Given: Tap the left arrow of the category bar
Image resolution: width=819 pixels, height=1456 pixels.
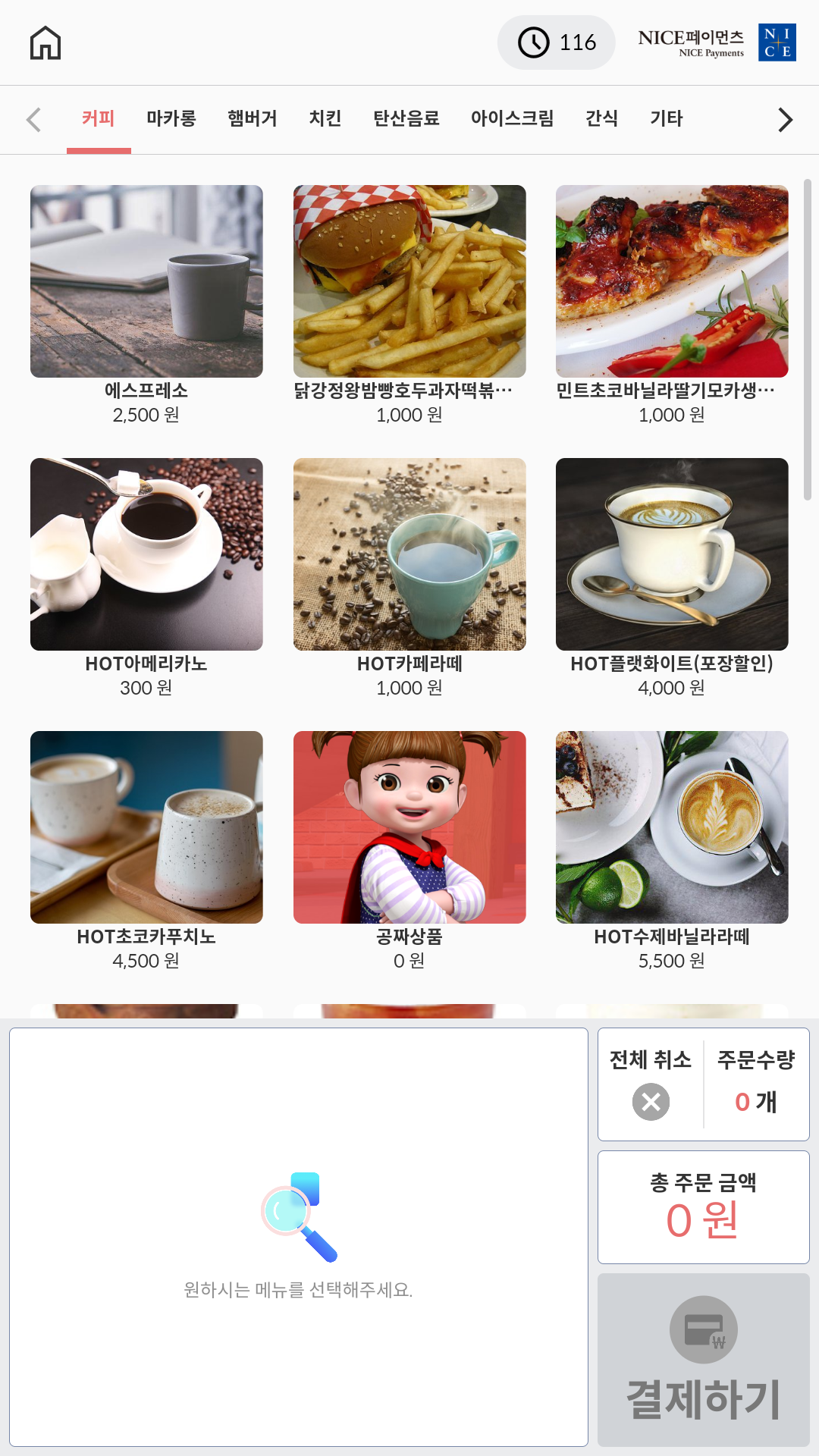Looking at the screenshot, I should tap(33, 120).
